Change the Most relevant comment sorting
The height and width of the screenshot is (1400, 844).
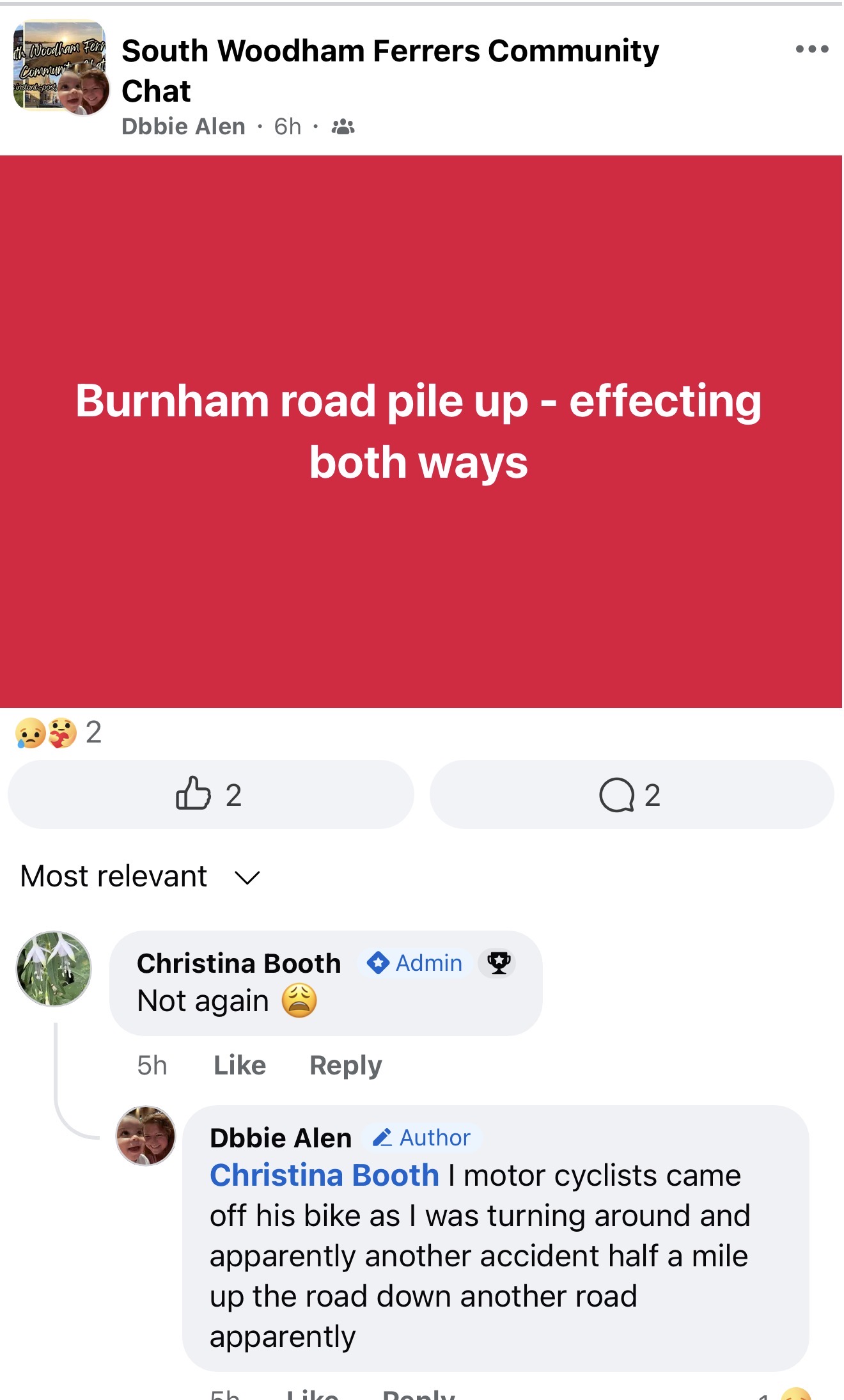139,876
